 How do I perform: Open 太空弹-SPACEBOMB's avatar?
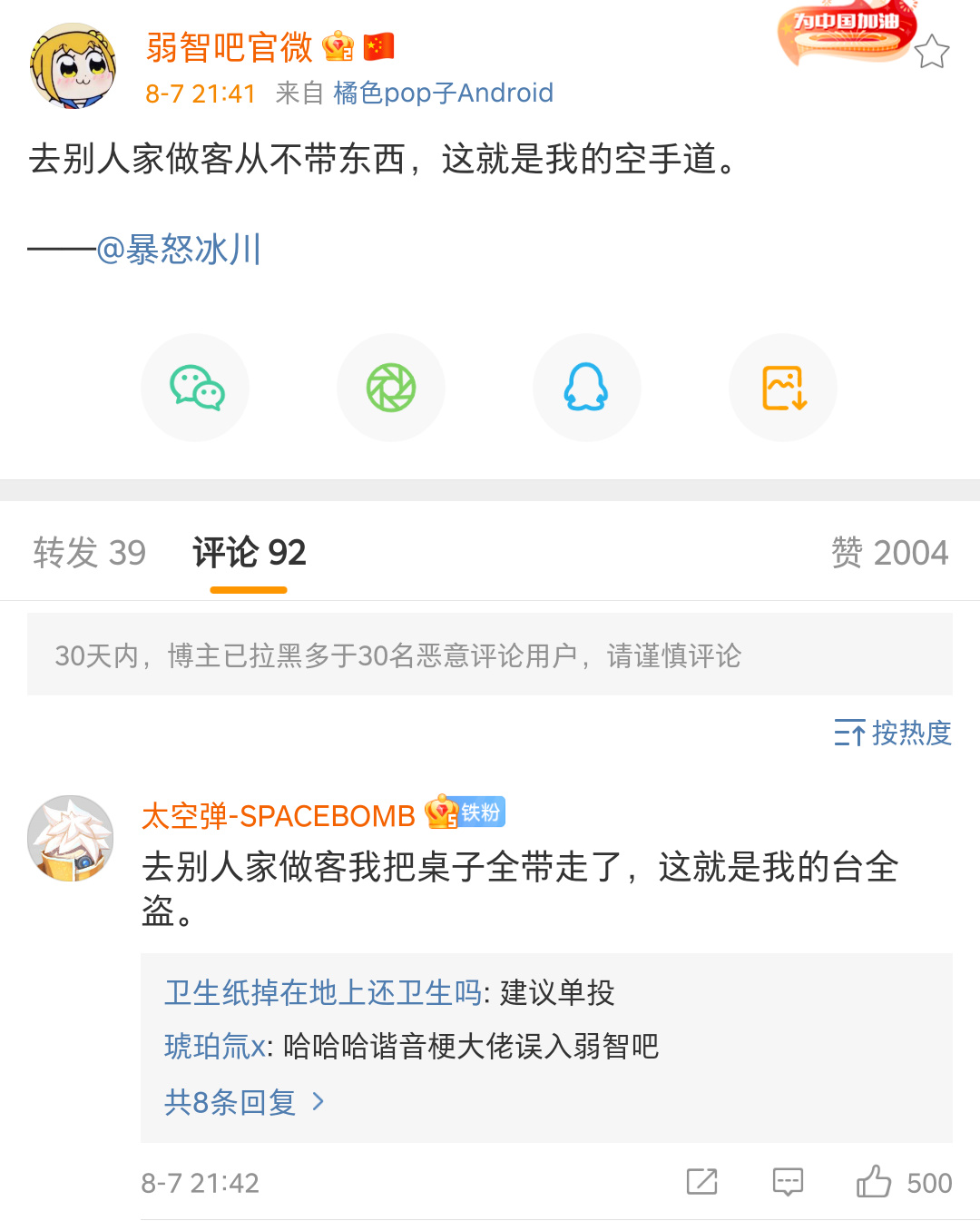pyautogui.click(x=71, y=839)
